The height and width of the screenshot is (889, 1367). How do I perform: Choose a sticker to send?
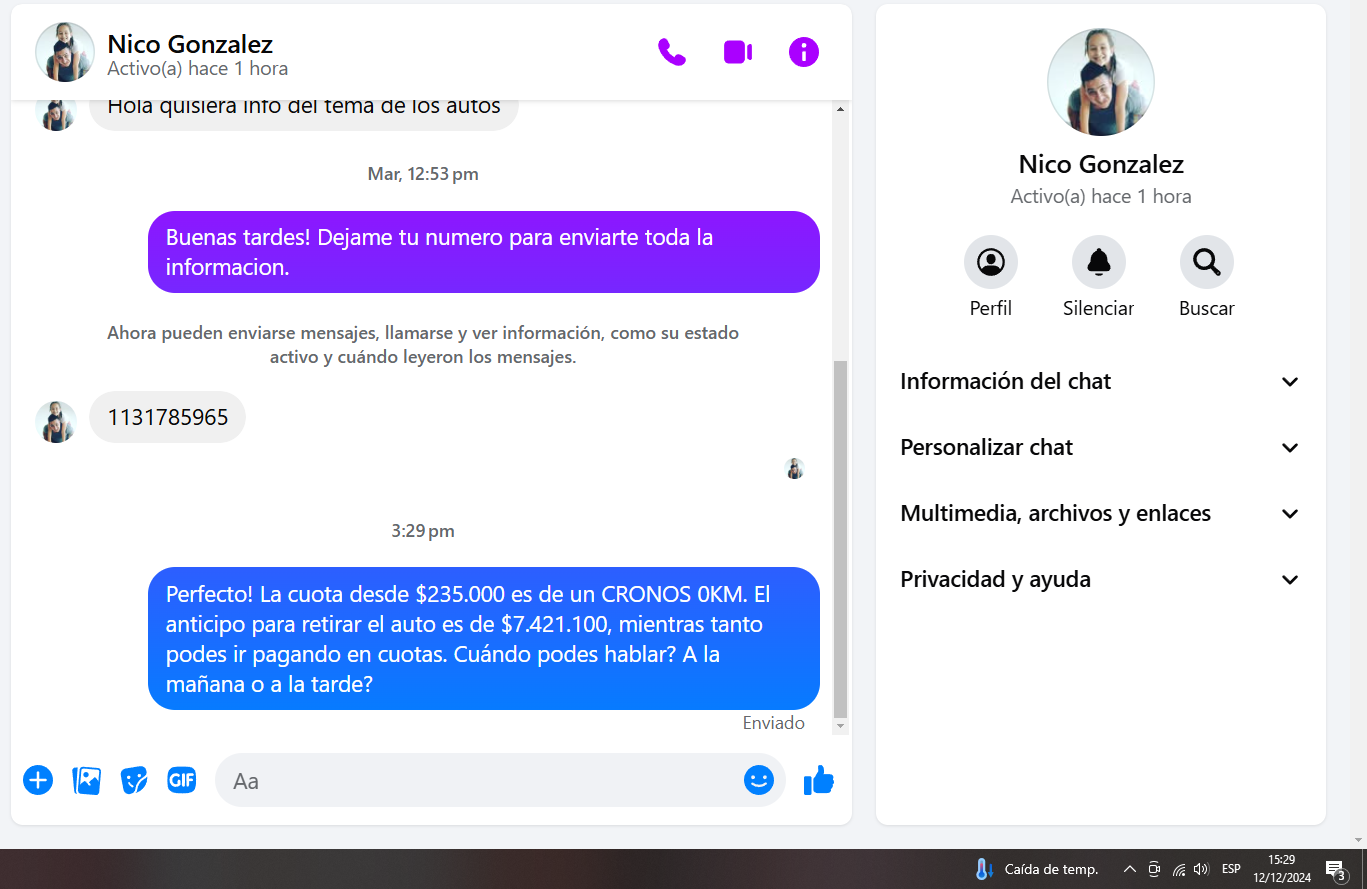(134, 780)
